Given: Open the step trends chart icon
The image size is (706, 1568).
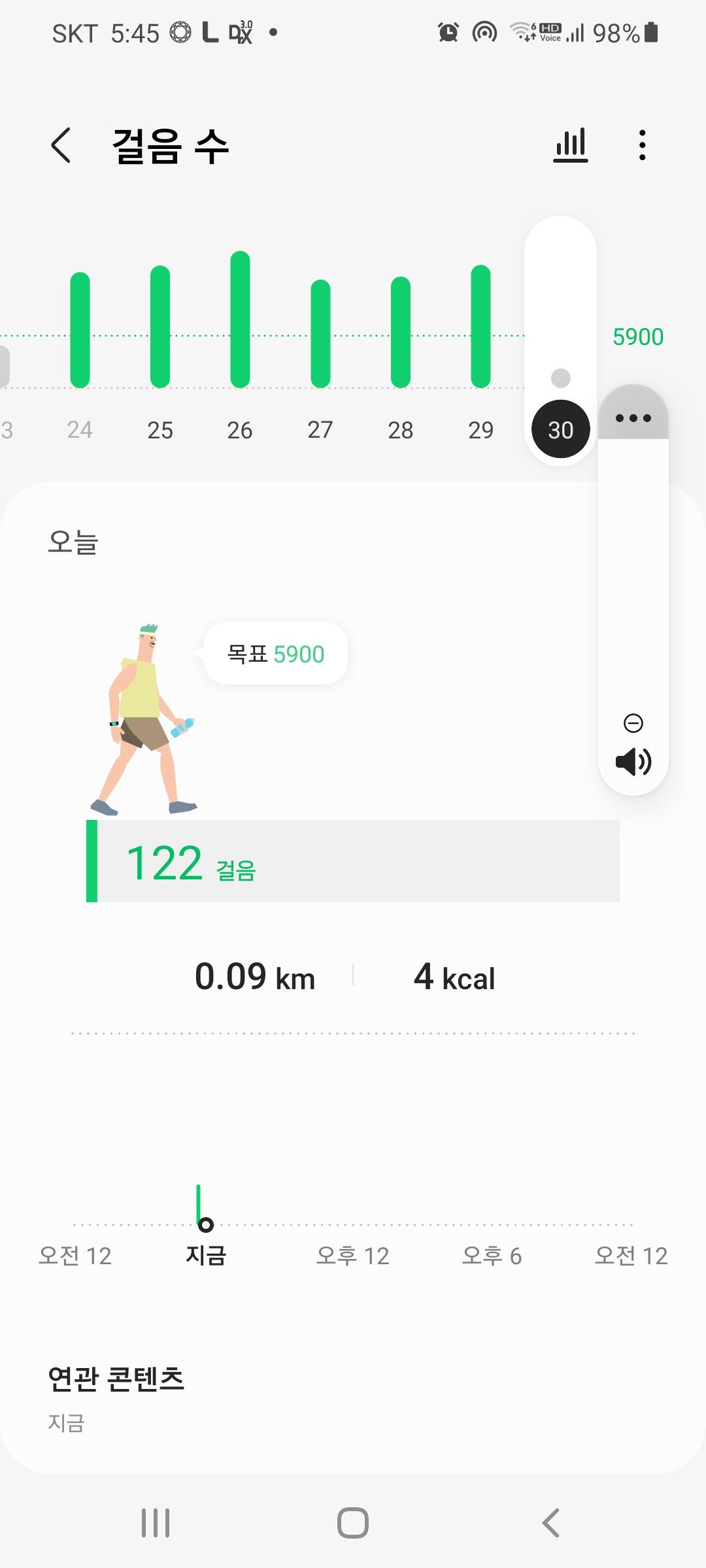Looking at the screenshot, I should (570, 145).
